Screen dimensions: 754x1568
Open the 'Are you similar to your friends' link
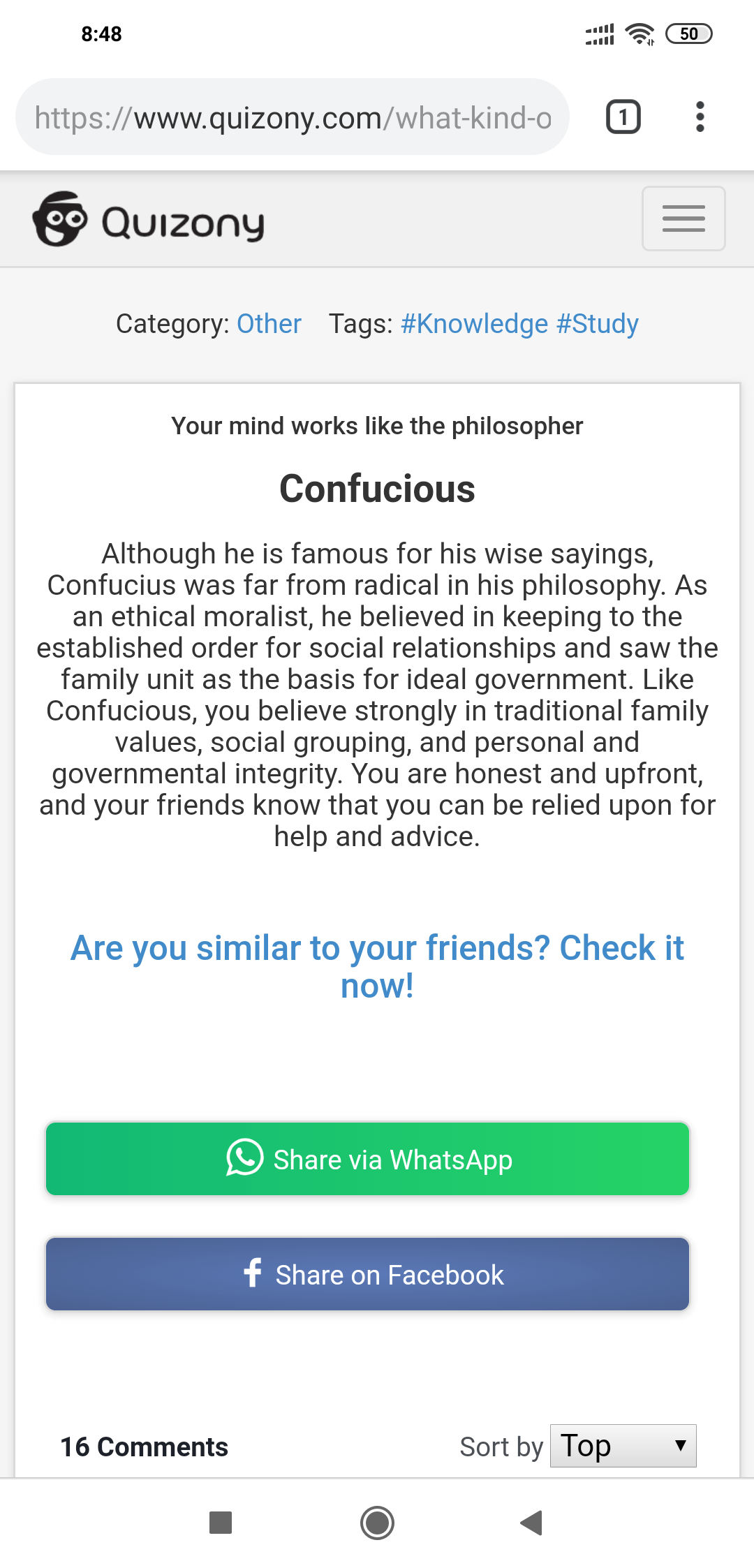coord(377,966)
